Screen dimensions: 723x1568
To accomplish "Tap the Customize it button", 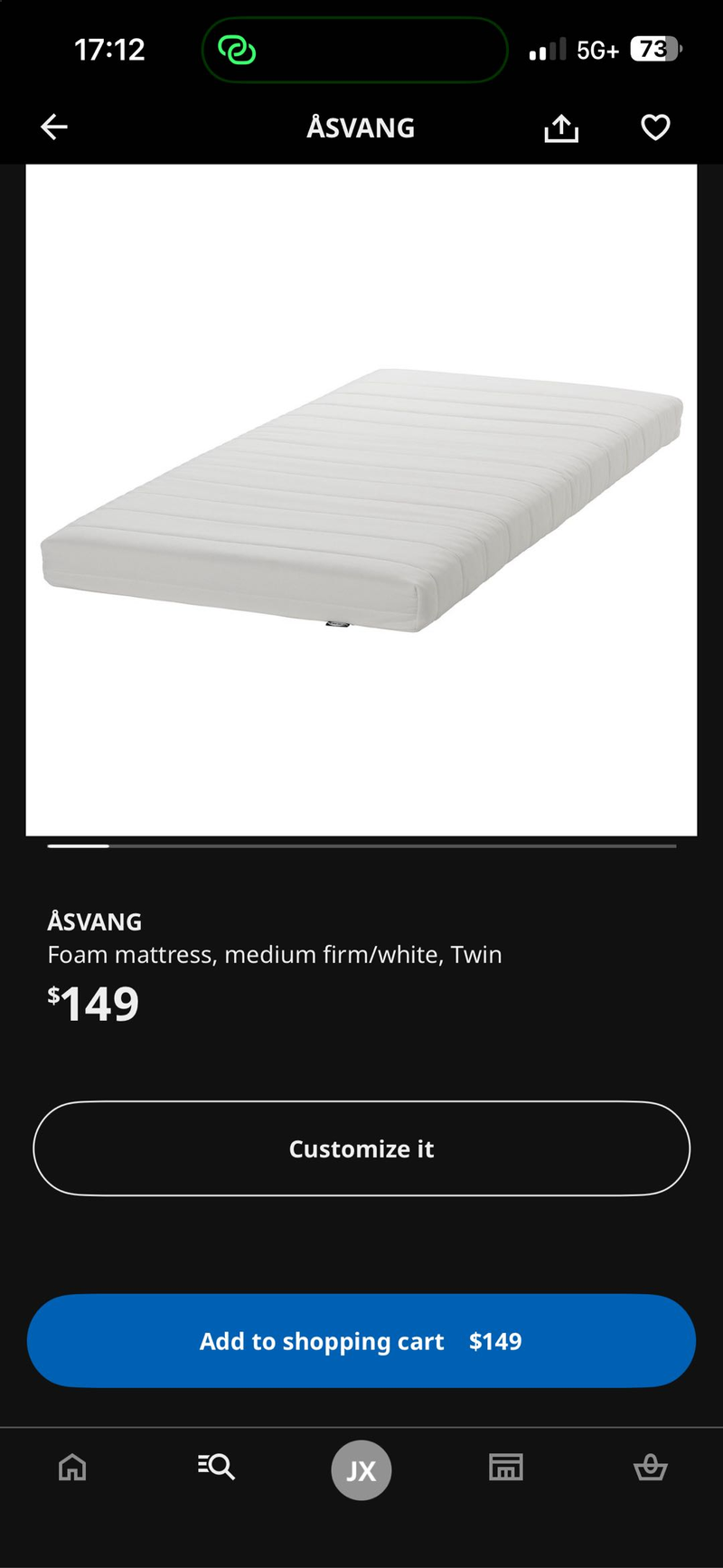I will pos(361,1148).
